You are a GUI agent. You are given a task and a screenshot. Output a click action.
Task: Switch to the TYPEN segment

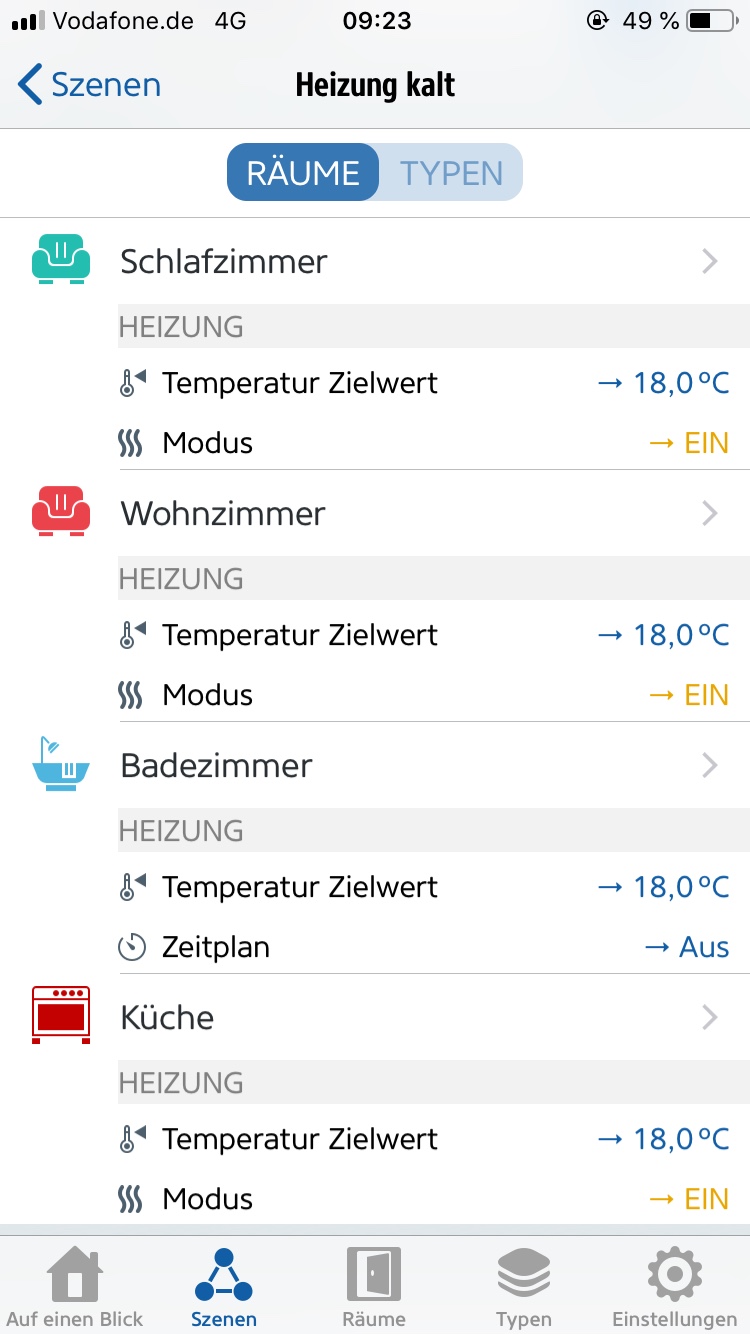click(x=452, y=173)
